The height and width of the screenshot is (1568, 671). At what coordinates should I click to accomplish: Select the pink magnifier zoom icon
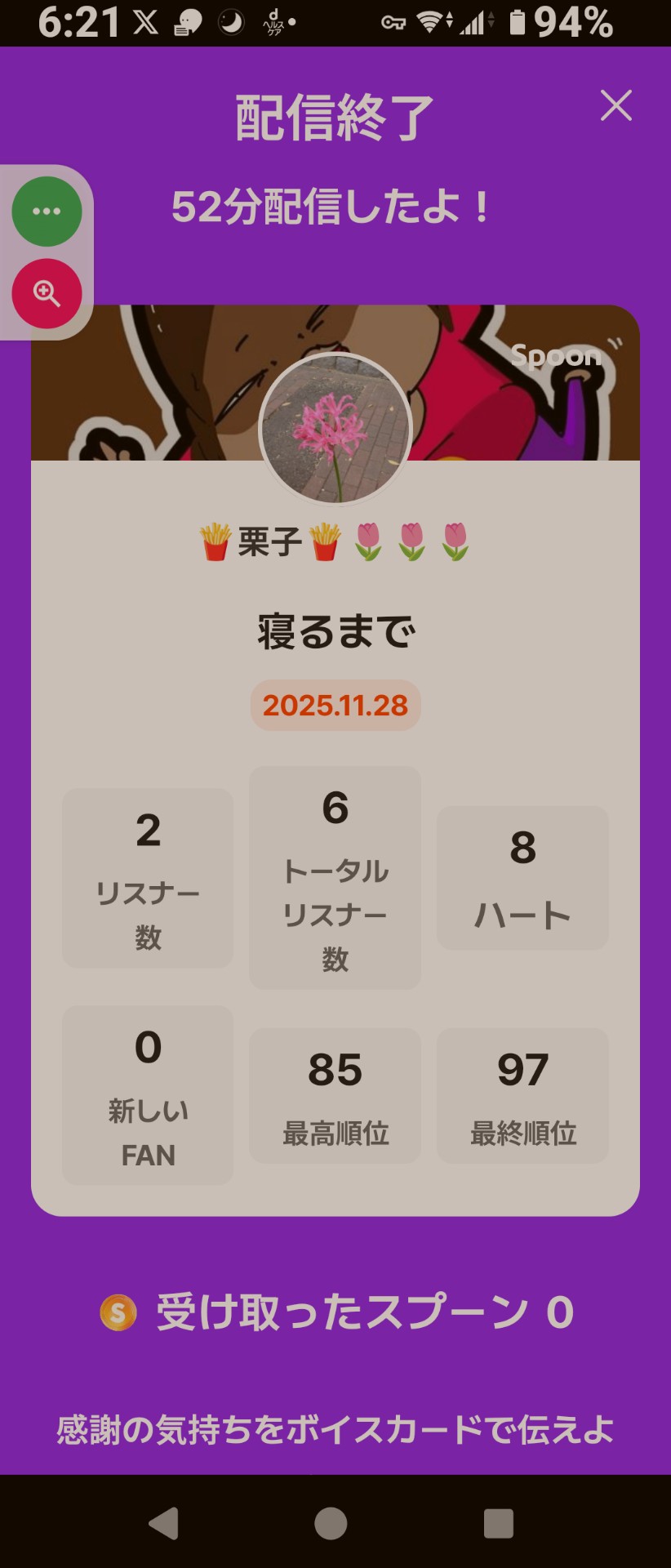(x=46, y=294)
